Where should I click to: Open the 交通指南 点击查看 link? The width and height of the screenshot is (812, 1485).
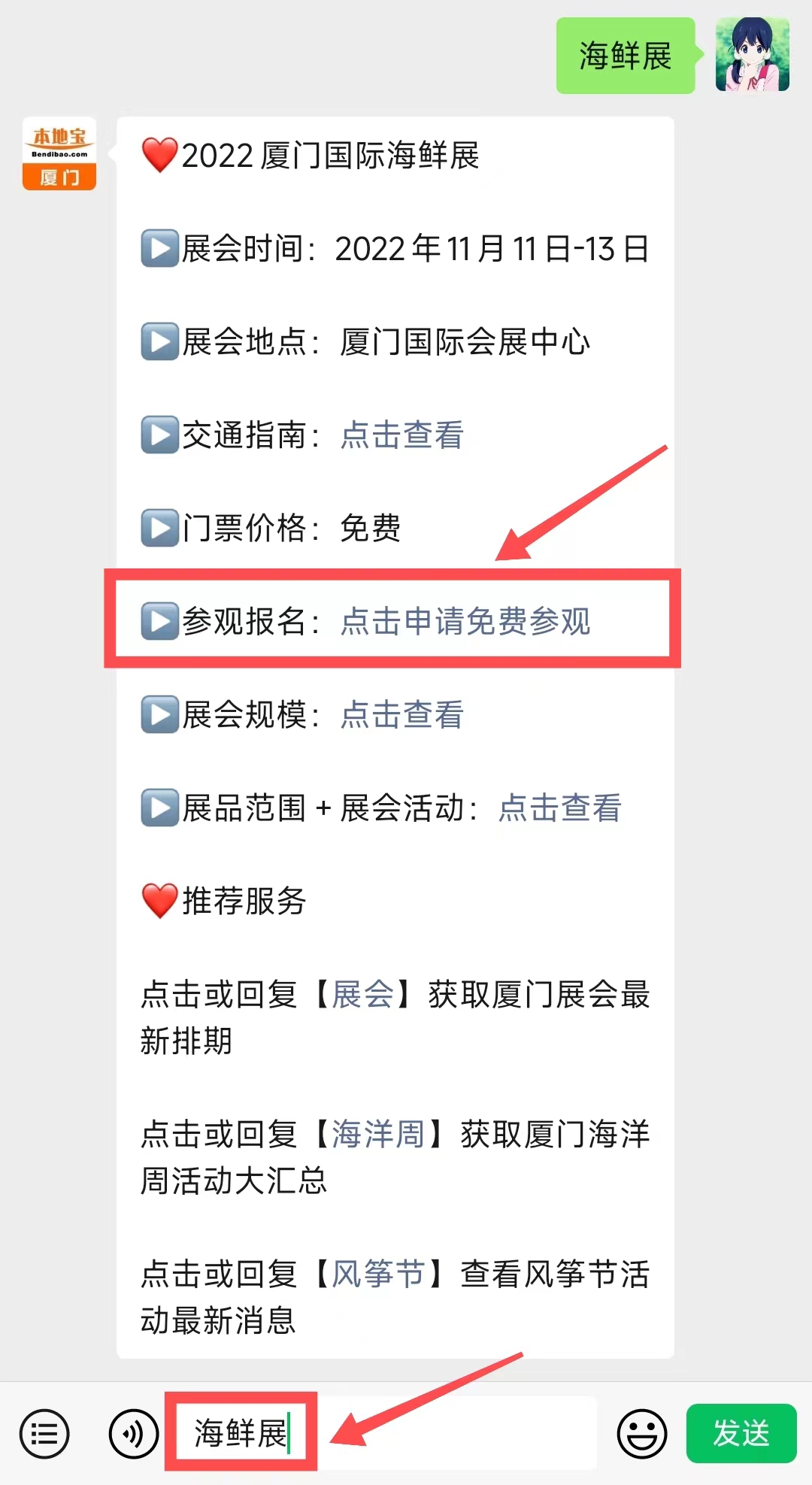coord(401,435)
